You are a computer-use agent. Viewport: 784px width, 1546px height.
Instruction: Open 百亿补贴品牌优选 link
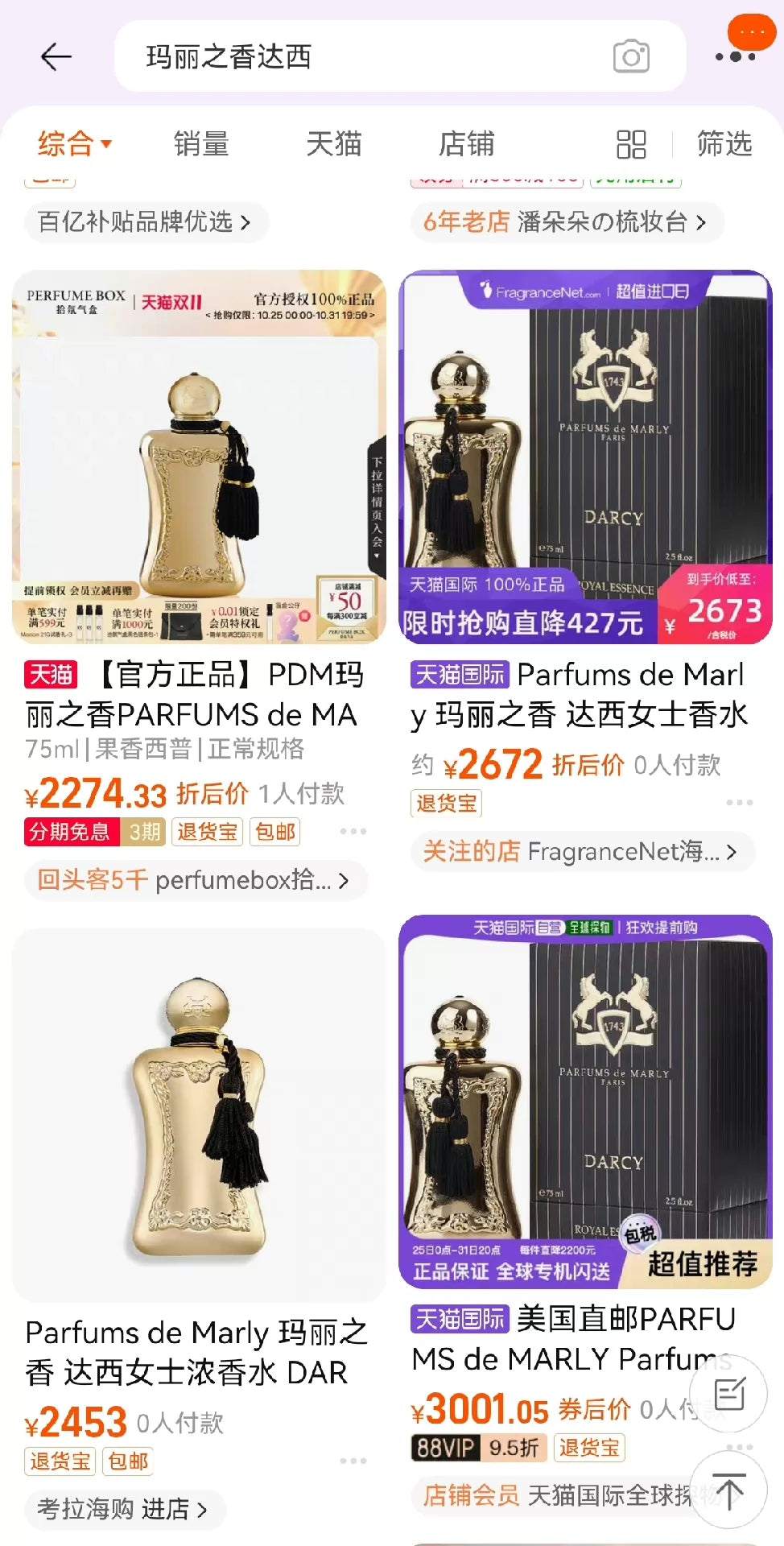click(145, 221)
